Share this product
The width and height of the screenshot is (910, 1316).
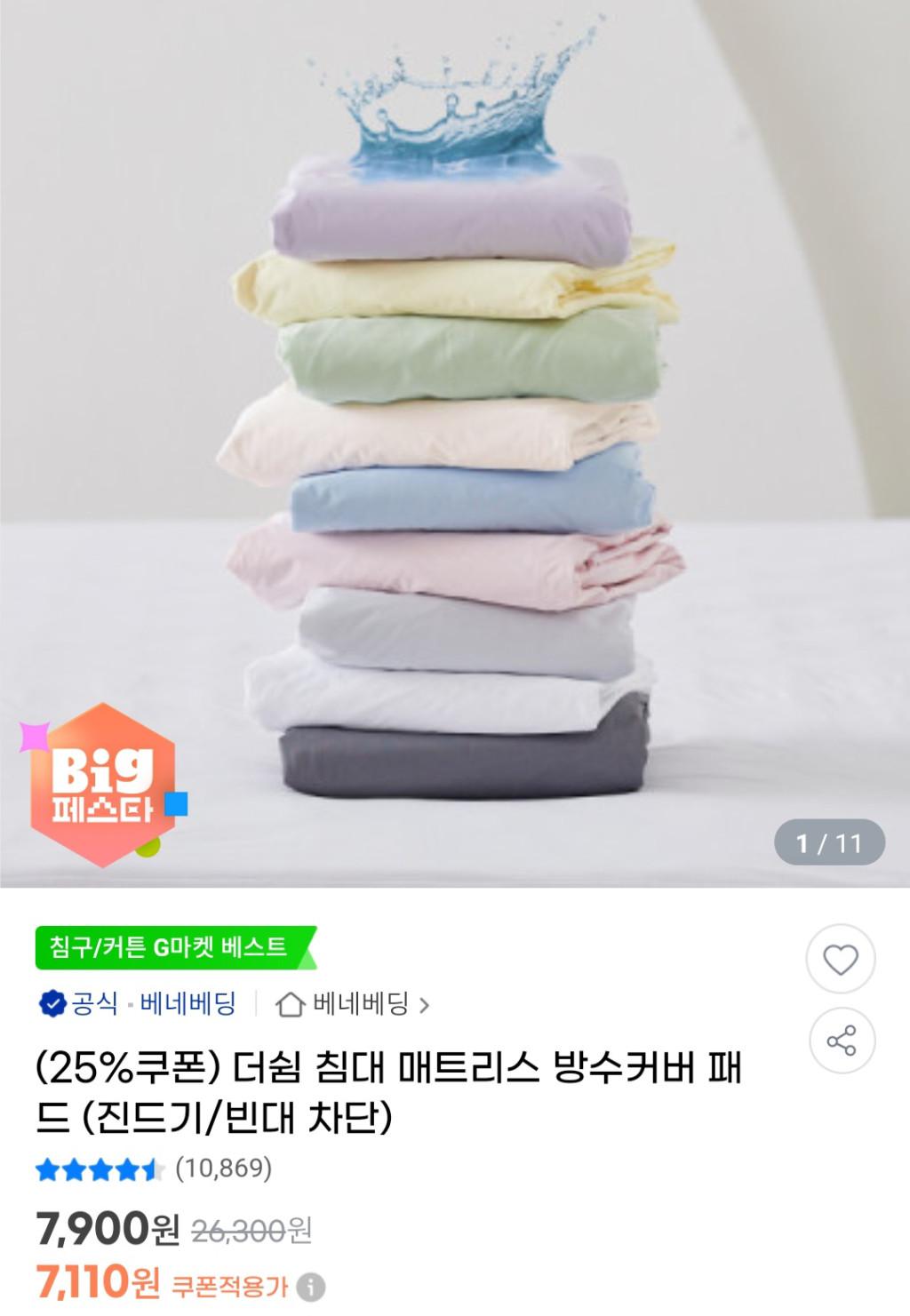(840, 1040)
